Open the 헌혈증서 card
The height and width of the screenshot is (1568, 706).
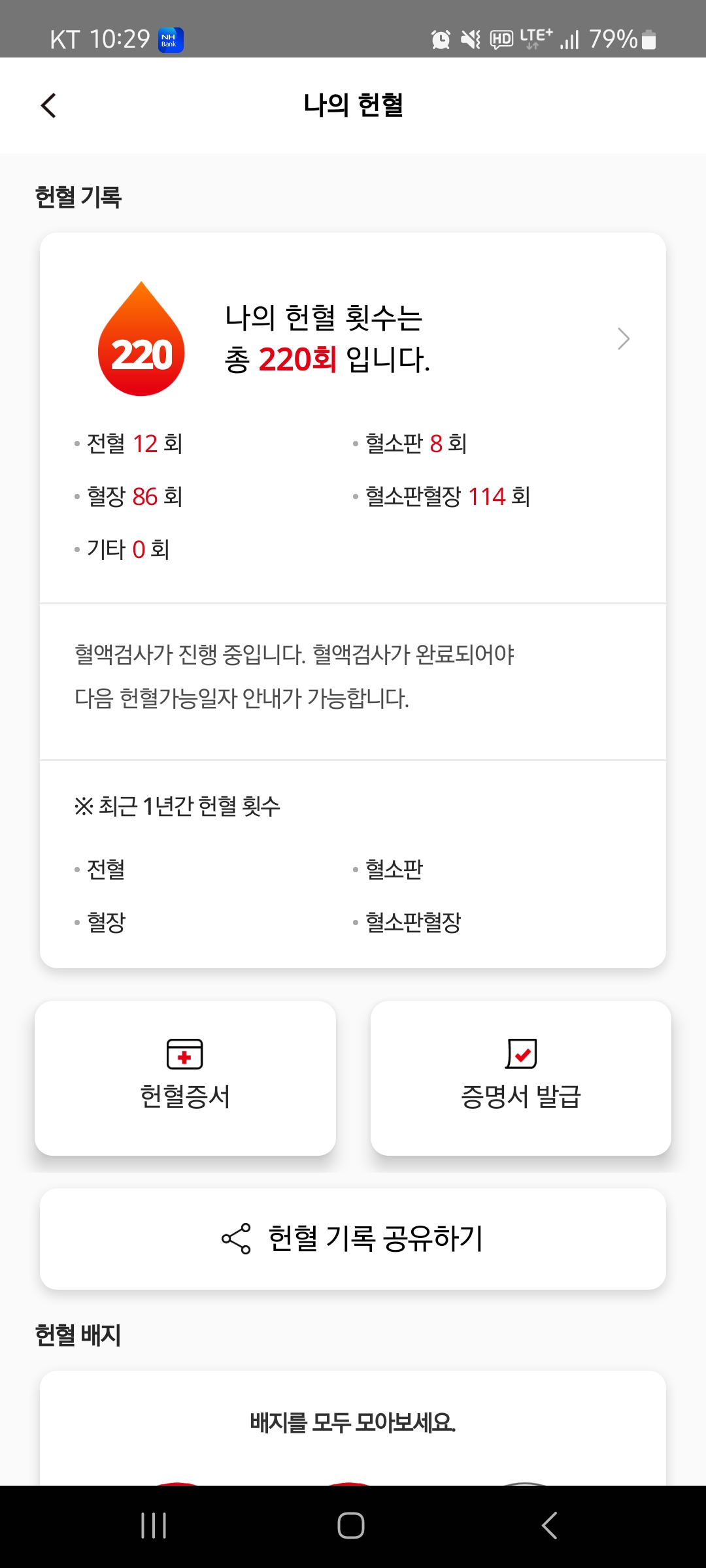point(185,1078)
